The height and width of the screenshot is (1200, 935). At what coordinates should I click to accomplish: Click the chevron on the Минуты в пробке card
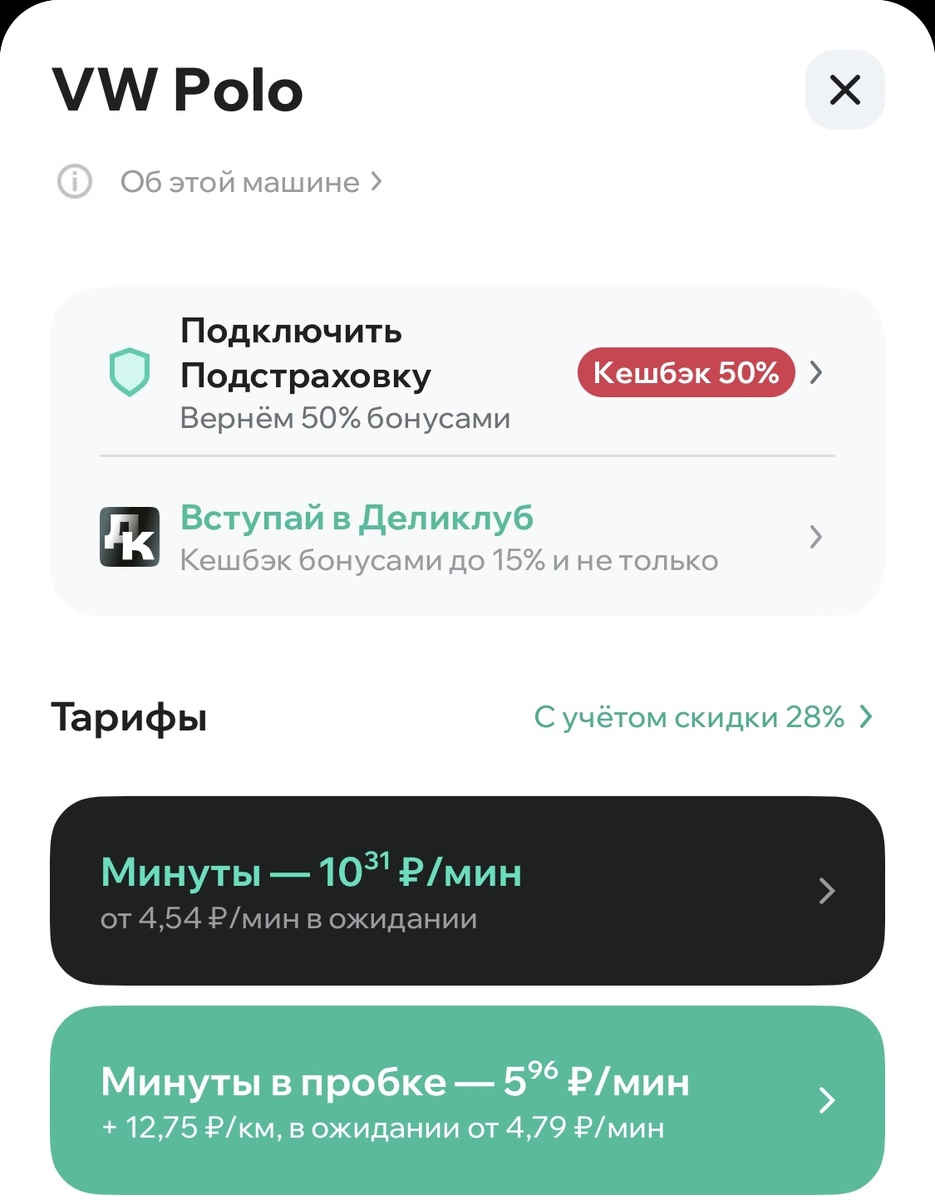[826, 1100]
